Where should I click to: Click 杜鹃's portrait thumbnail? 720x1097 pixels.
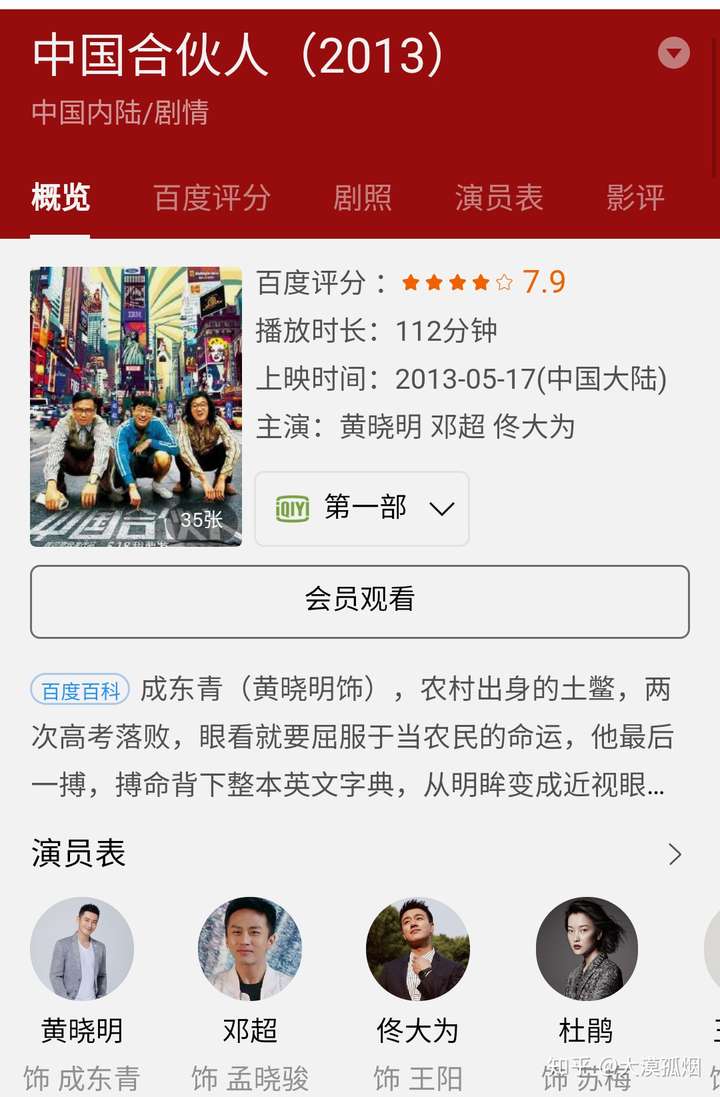(586, 948)
